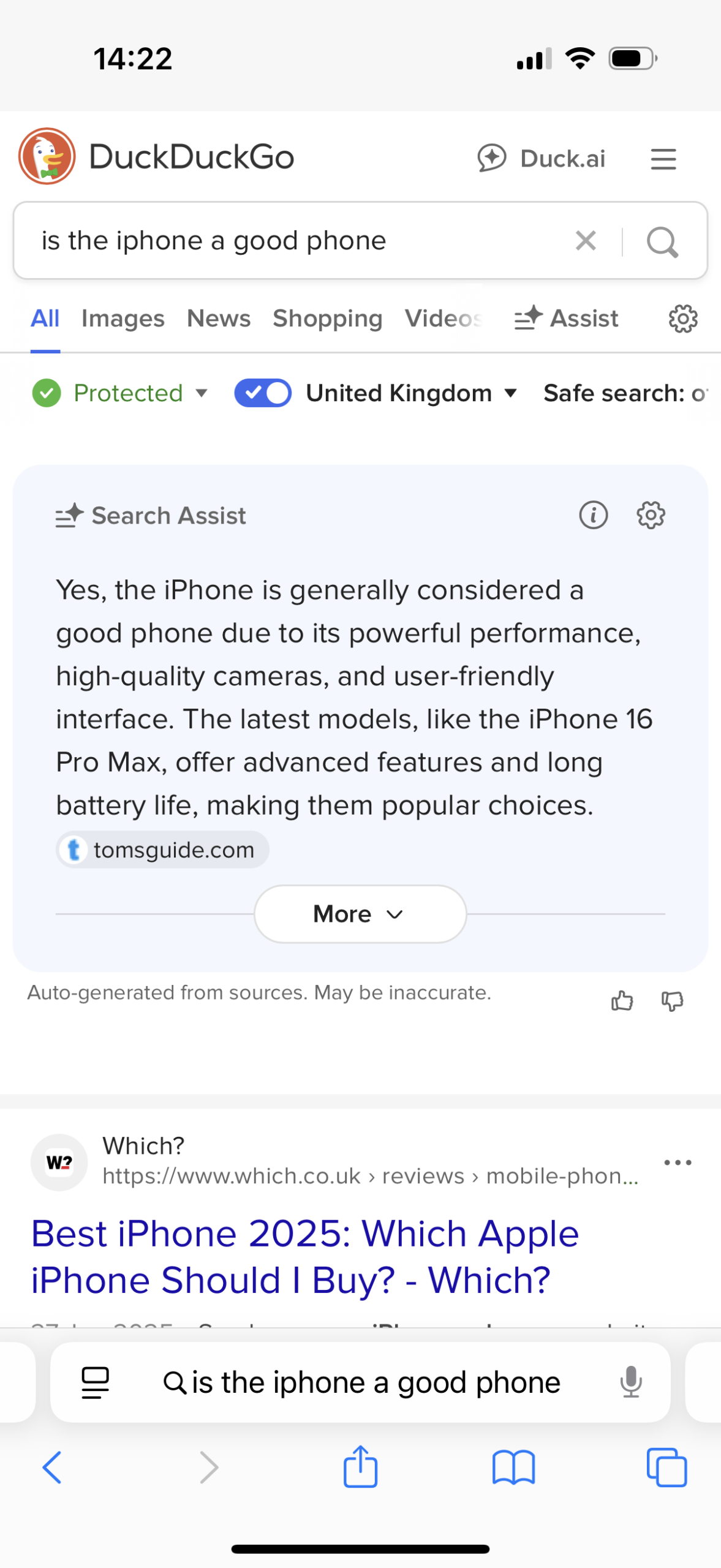
Task: Open Search Assist settings gear
Action: 651,515
